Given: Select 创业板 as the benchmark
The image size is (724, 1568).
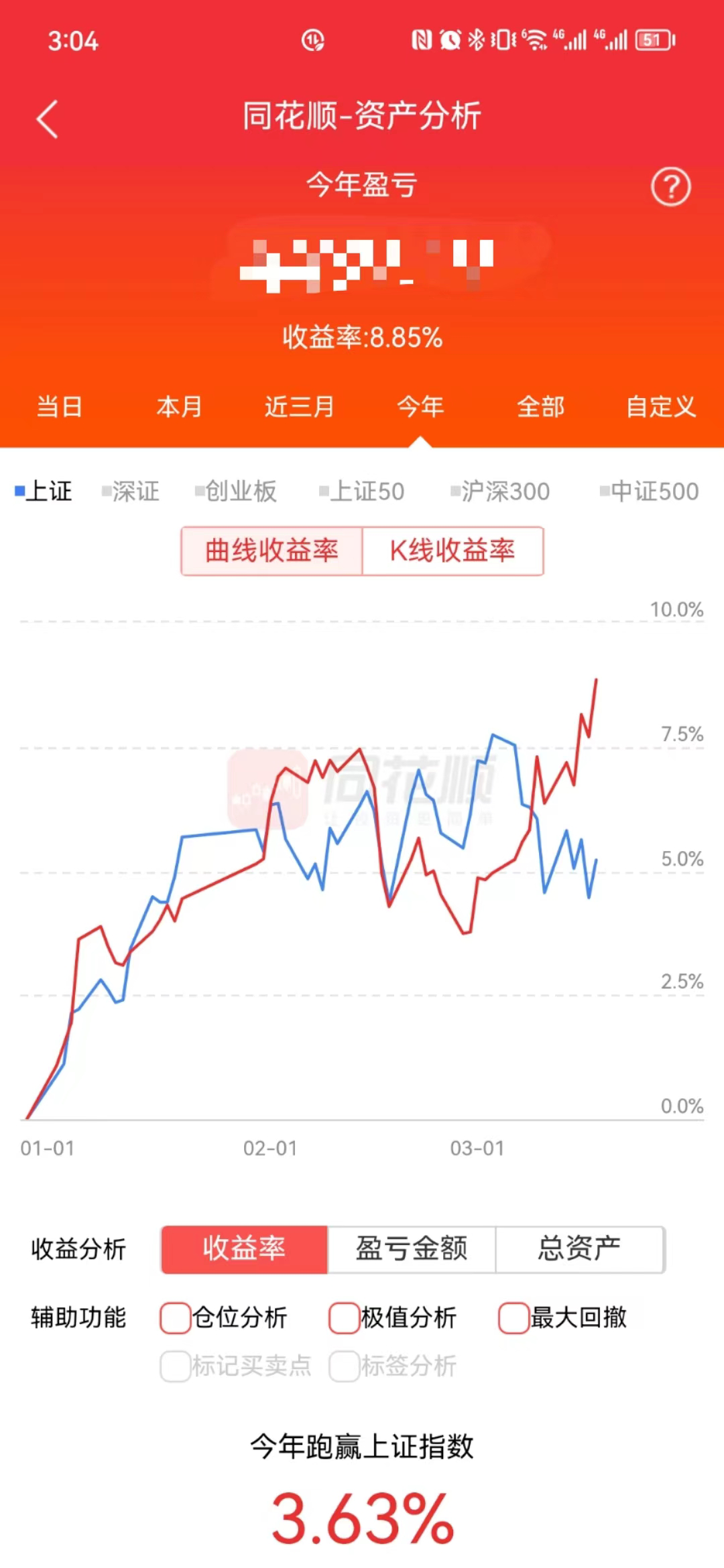Looking at the screenshot, I should click(x=236, y=491).
